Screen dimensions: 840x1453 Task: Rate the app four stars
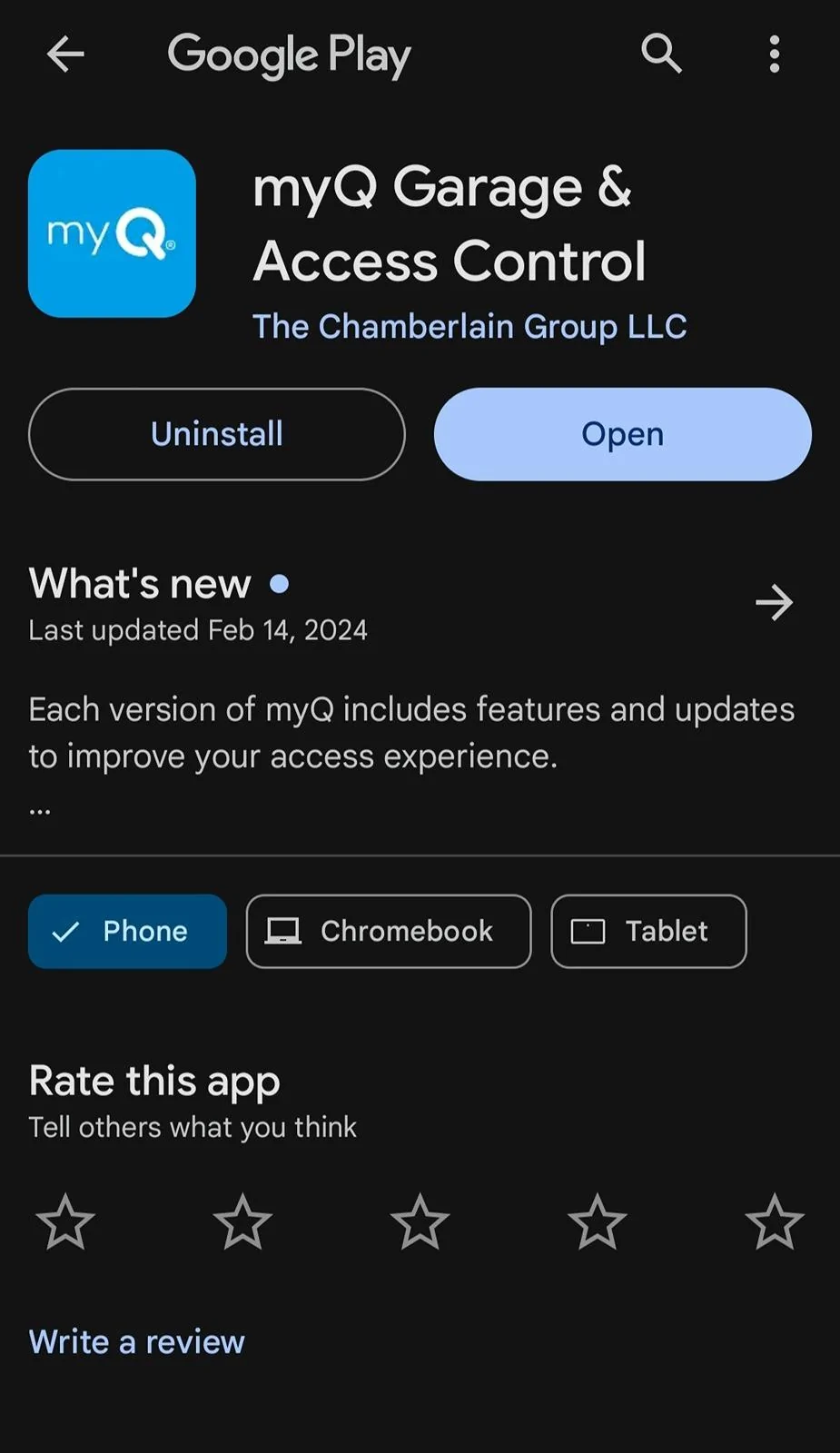pos(598,1221)
